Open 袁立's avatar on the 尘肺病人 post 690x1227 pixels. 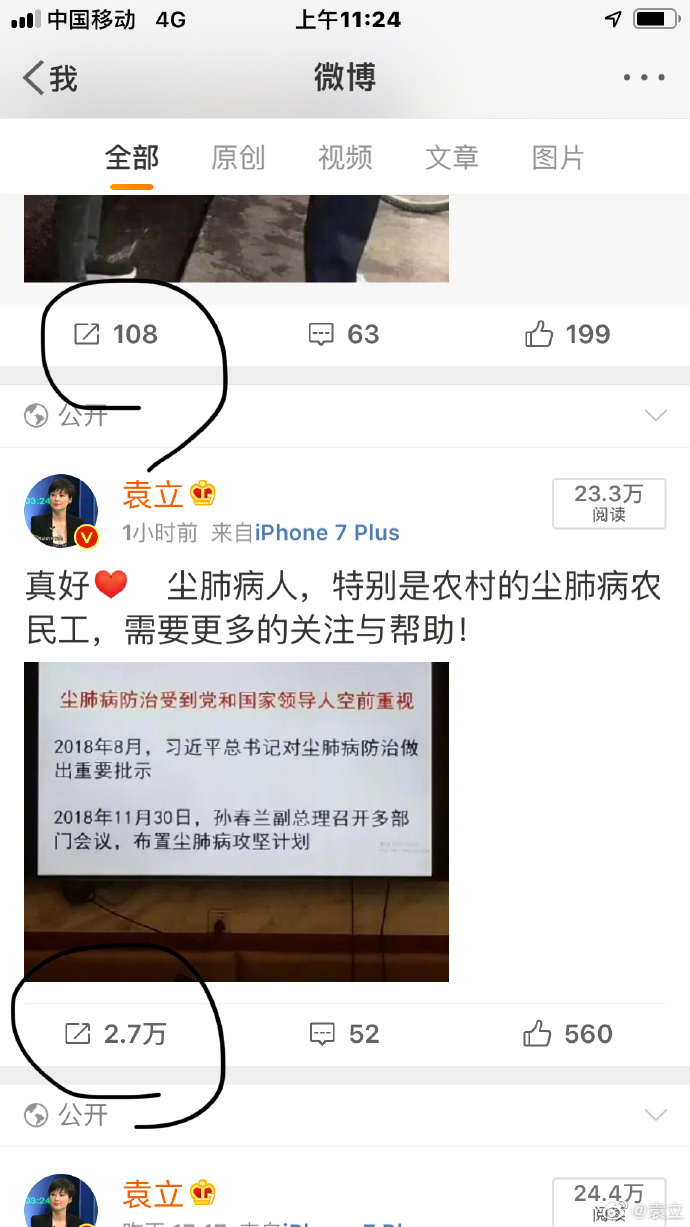61,511
